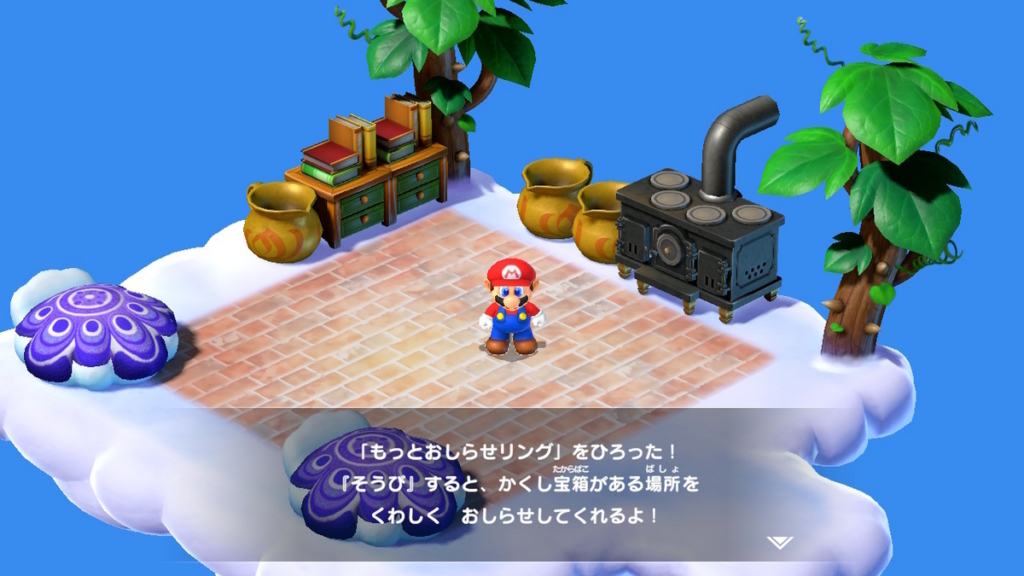Advance the dialog with the down arrow
The image size is (1024, 576).
point(780,542)
